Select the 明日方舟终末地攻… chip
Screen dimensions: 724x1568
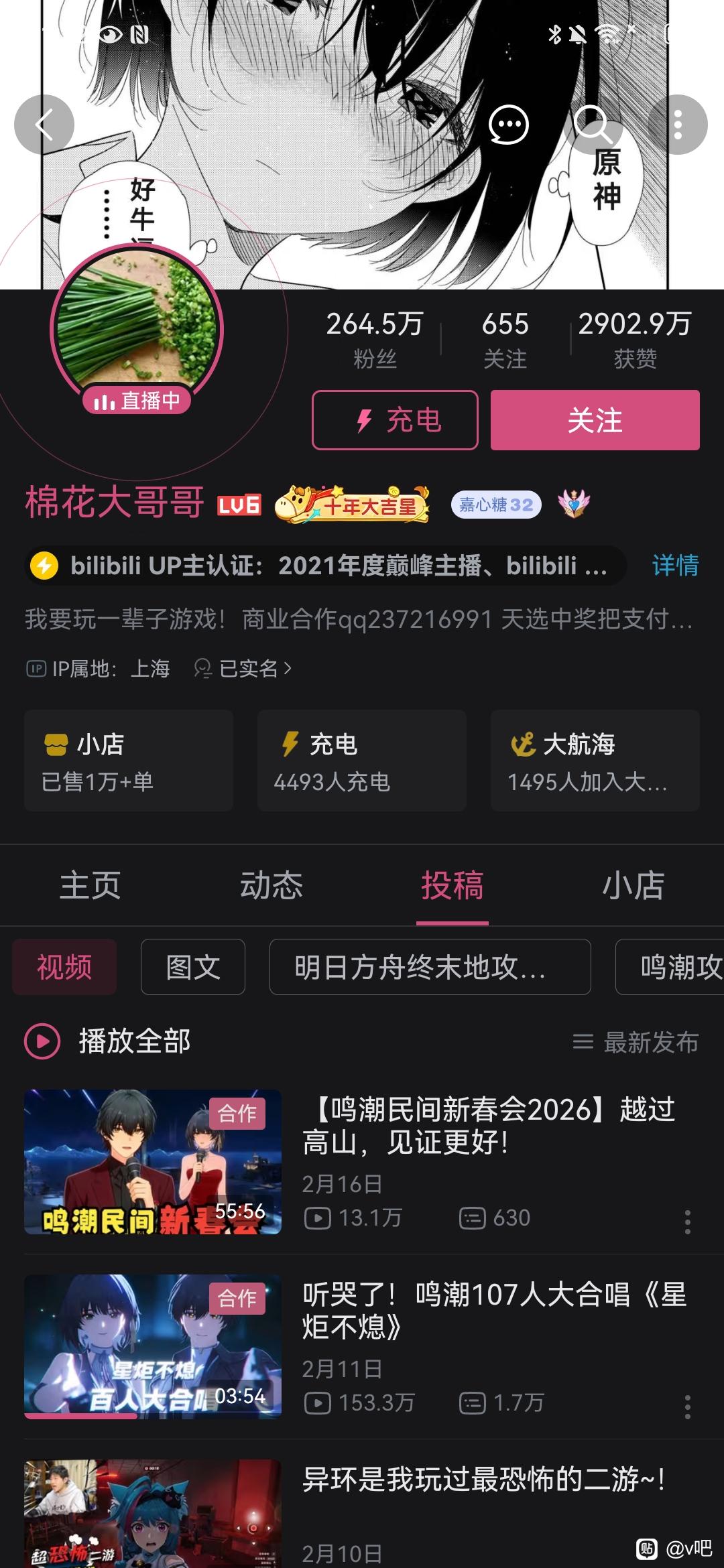click(430, 967)
